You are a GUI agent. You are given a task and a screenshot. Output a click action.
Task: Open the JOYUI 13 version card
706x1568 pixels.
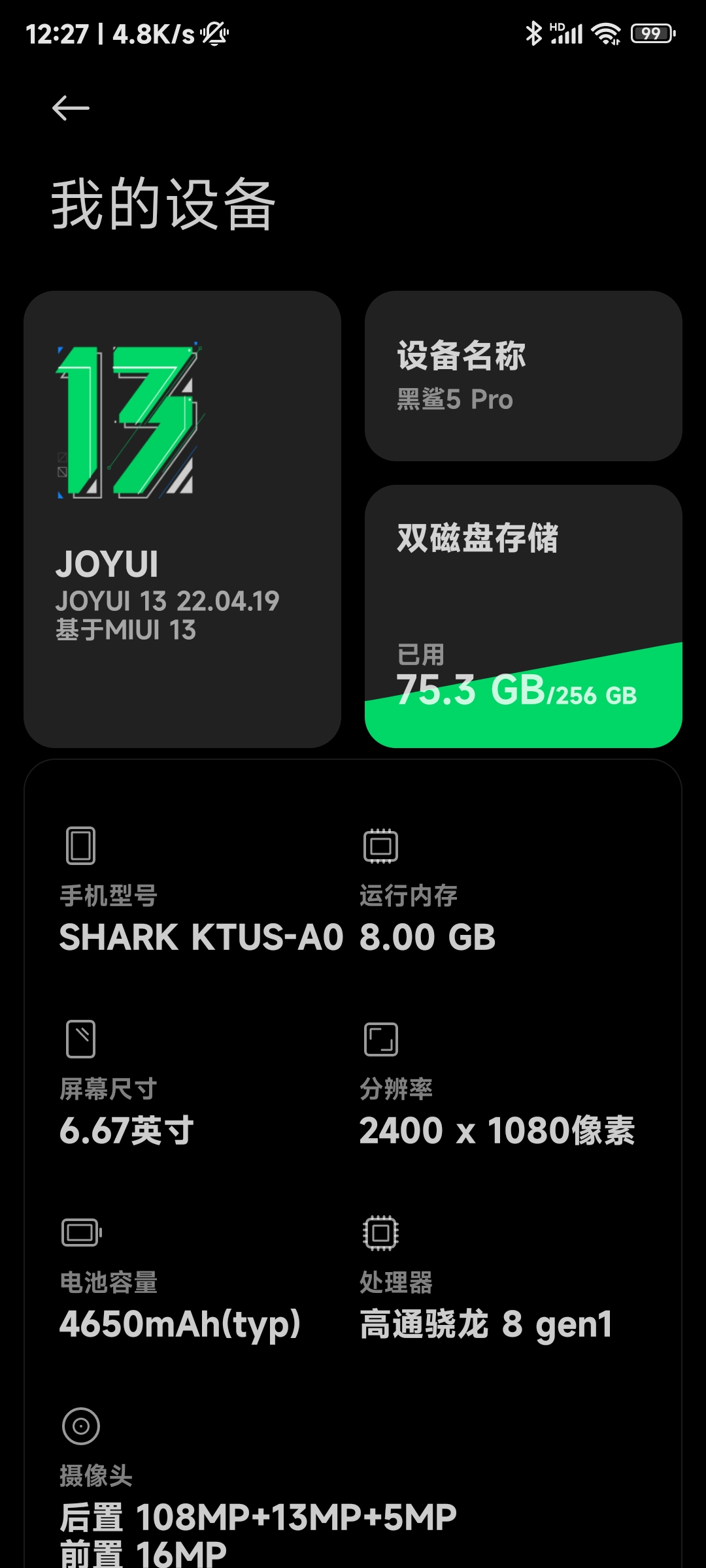pyautogui.click(x=182, y=519)
